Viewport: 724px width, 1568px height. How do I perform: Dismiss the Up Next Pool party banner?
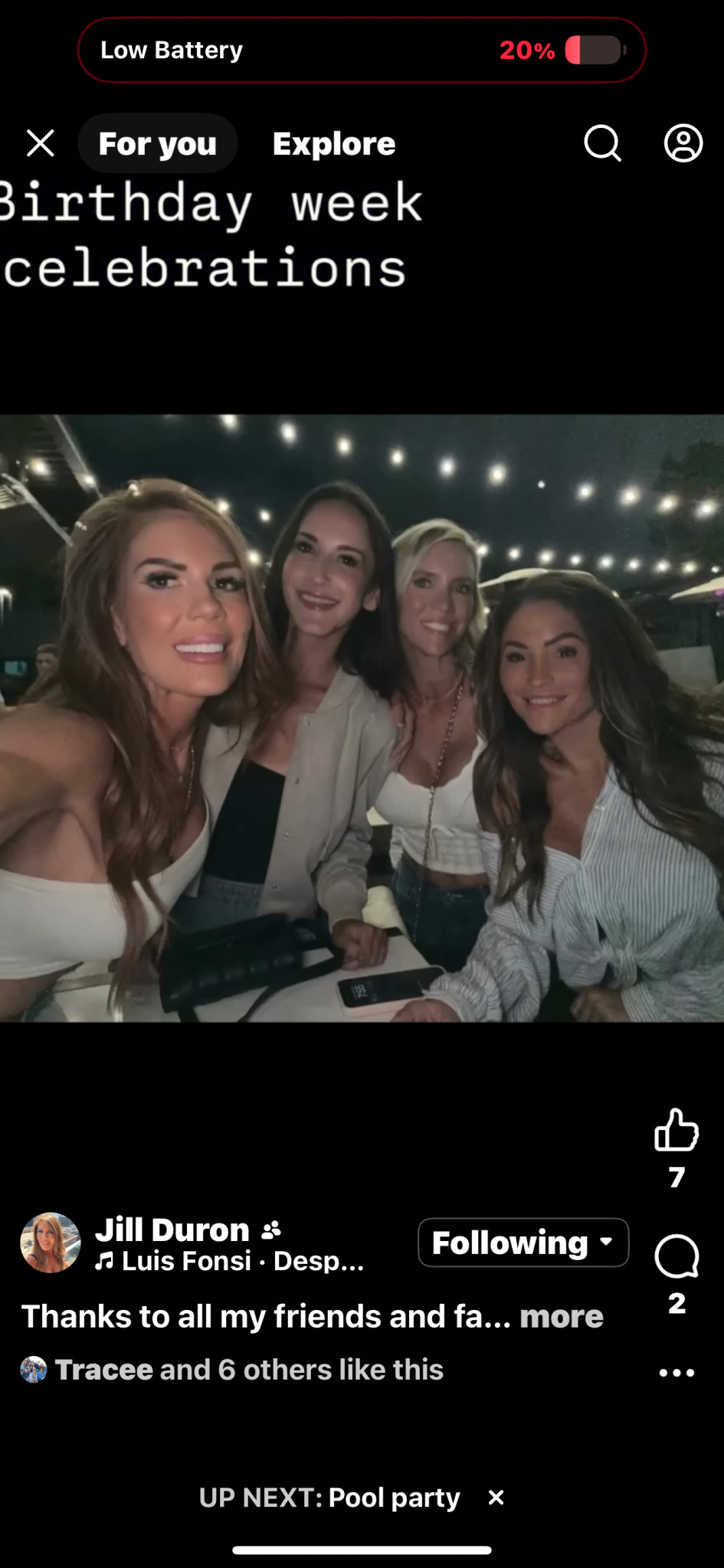click(496, 1498)
